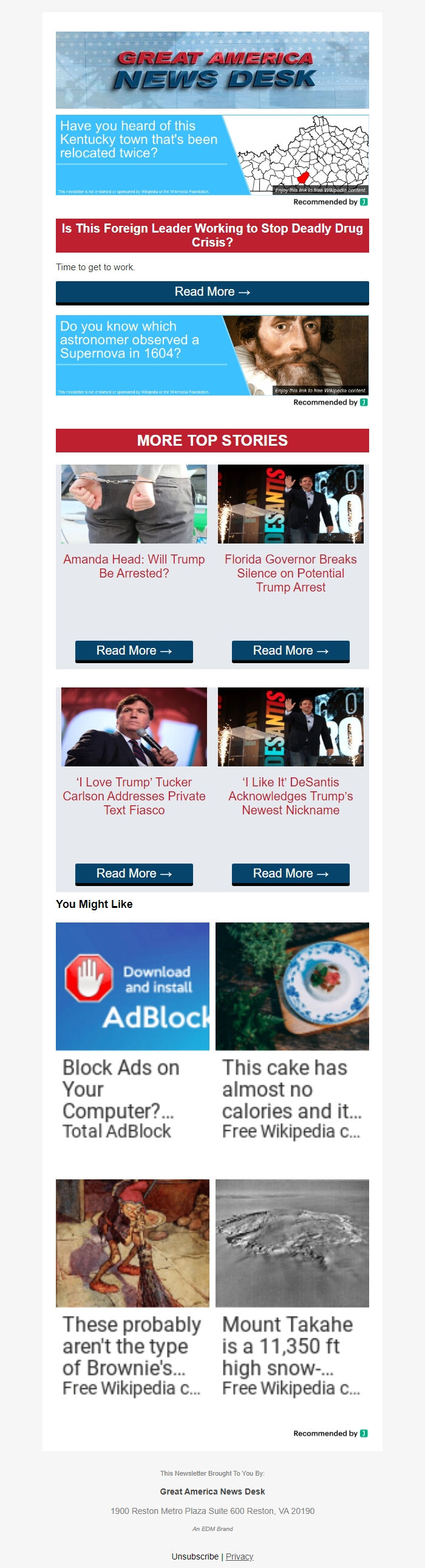
Task: Open 'Florida Governor Breaks Silence' headline
Action: 290,573
